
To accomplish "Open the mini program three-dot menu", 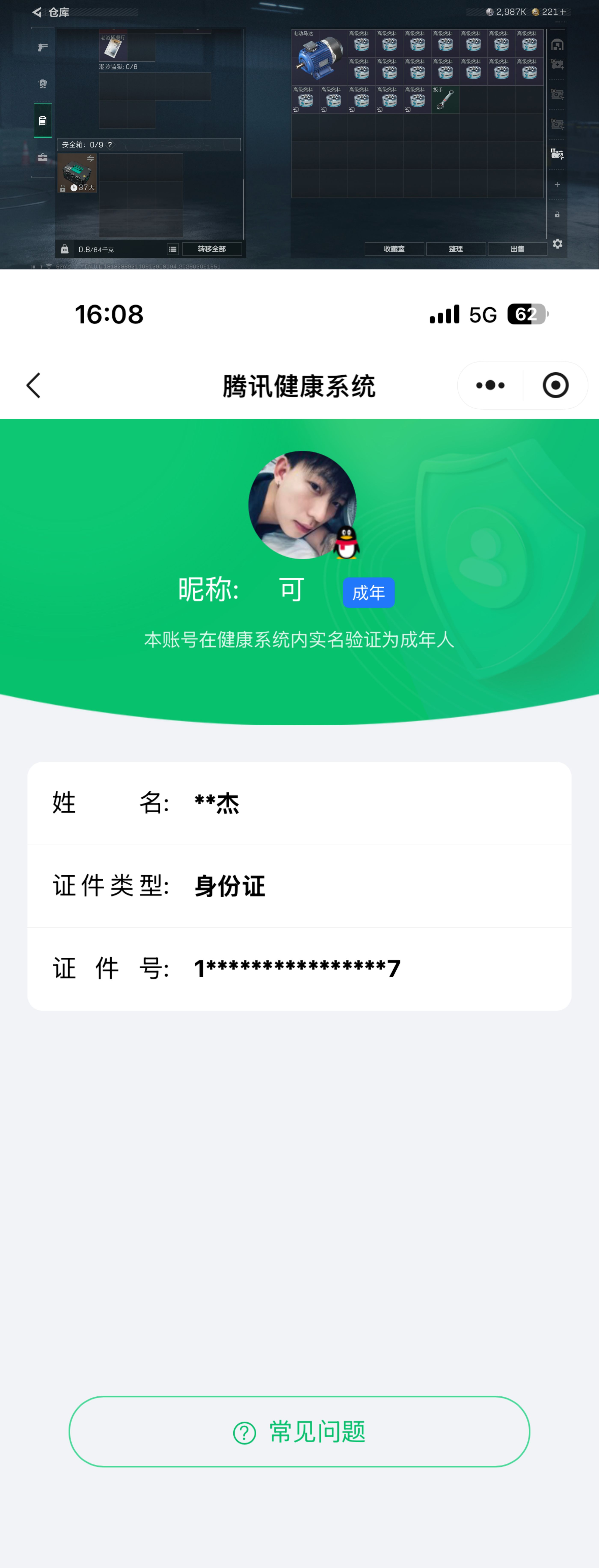I will [x=490, y=385].
